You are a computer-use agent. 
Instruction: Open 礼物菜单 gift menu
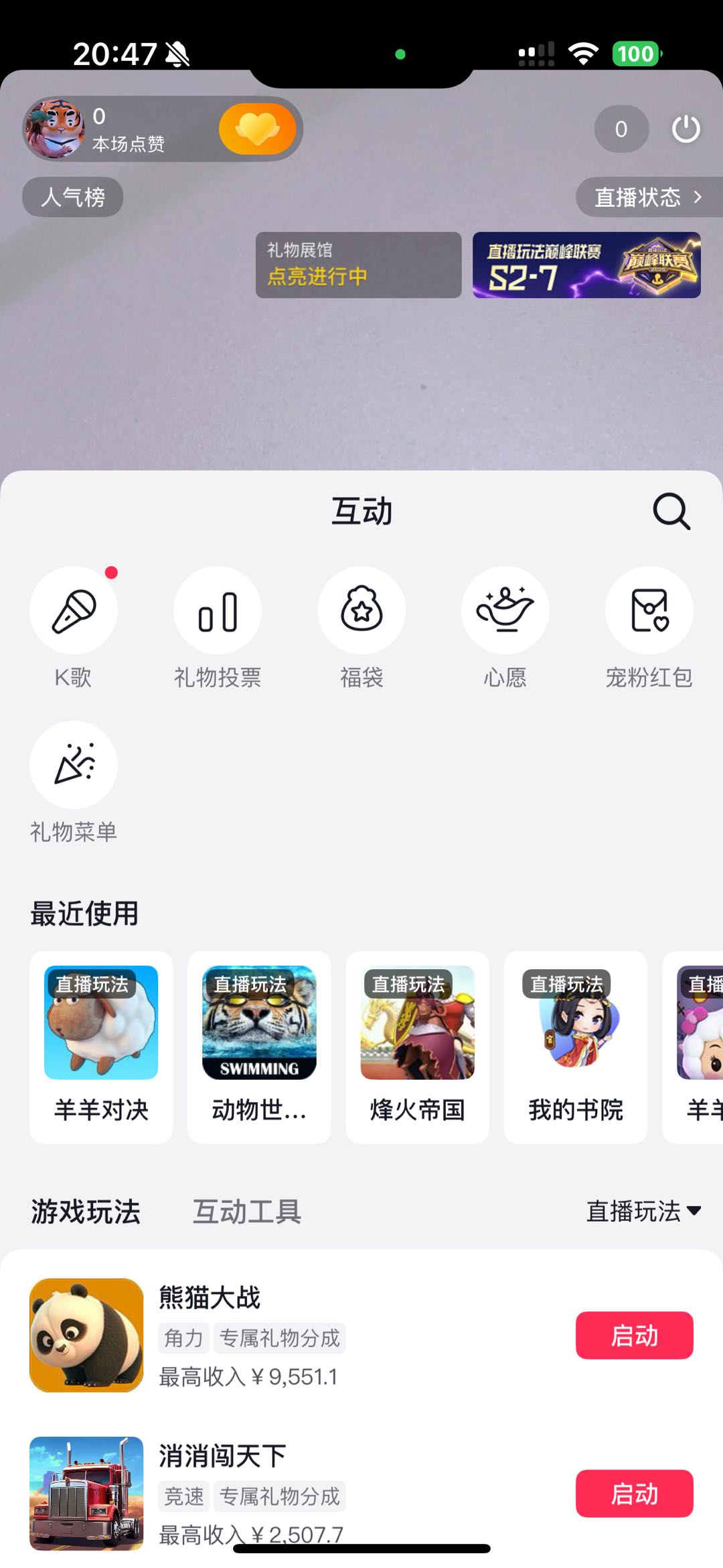[73, 765]
